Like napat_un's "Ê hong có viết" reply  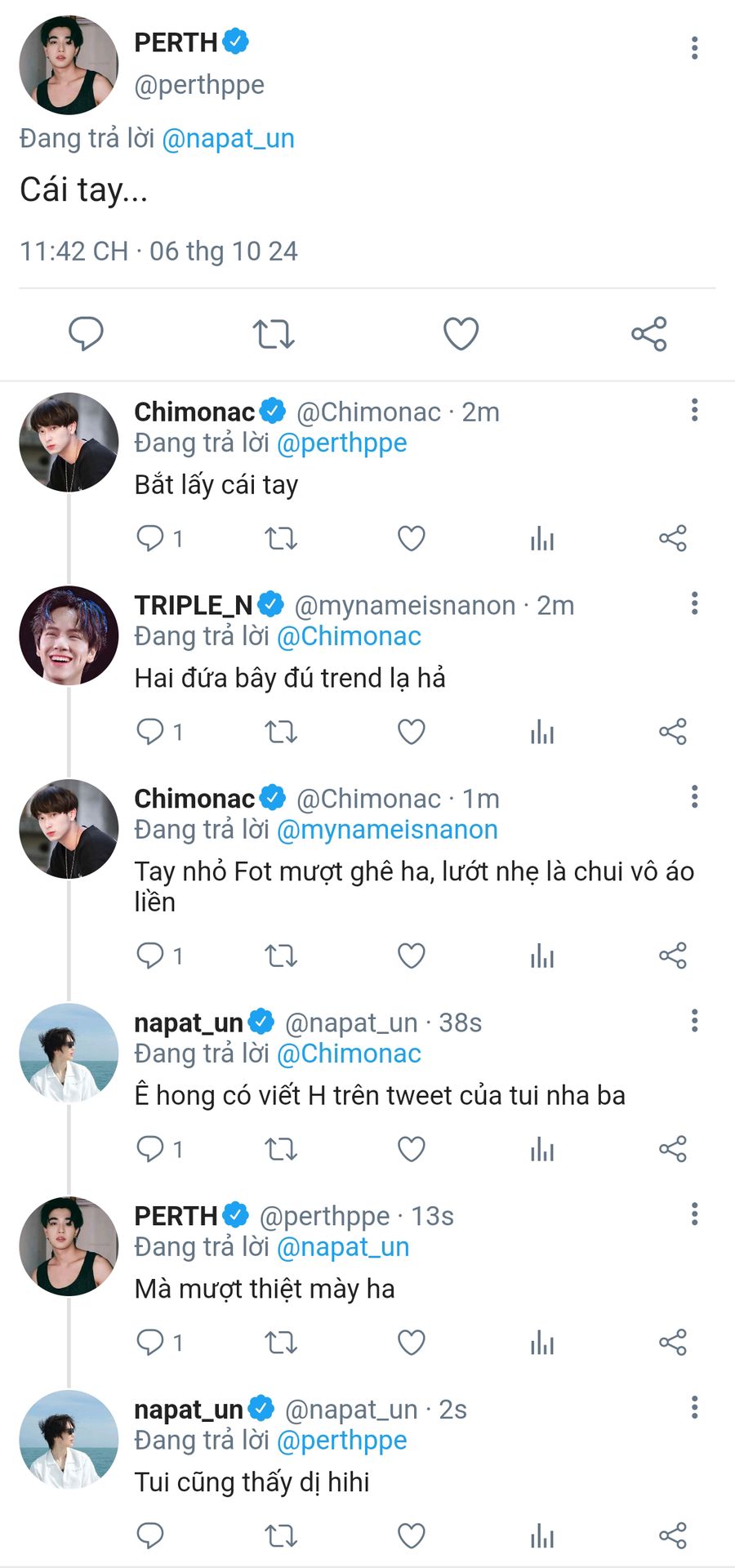[x=412, y=1149]
